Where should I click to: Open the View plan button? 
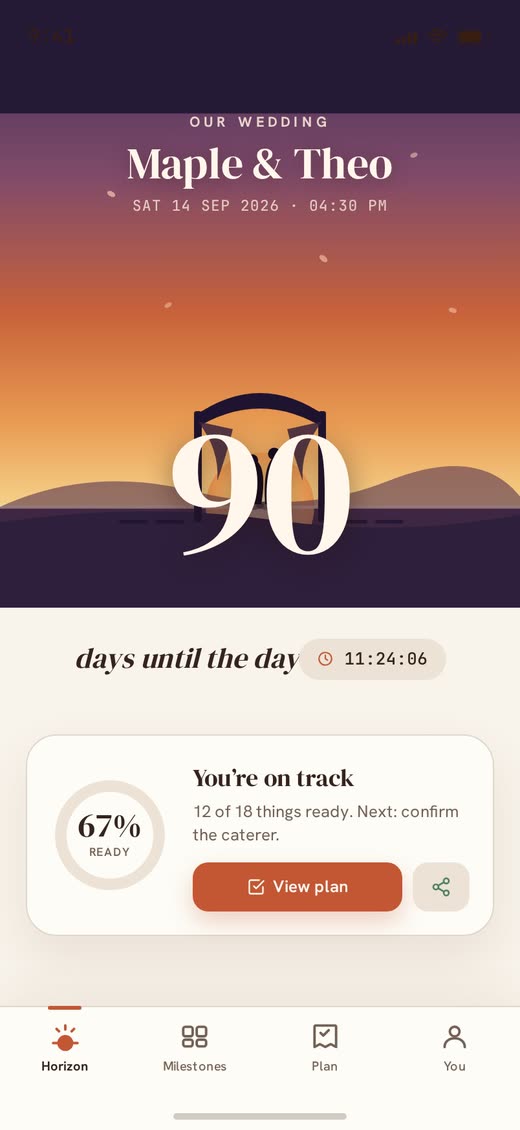coord(297,886)
